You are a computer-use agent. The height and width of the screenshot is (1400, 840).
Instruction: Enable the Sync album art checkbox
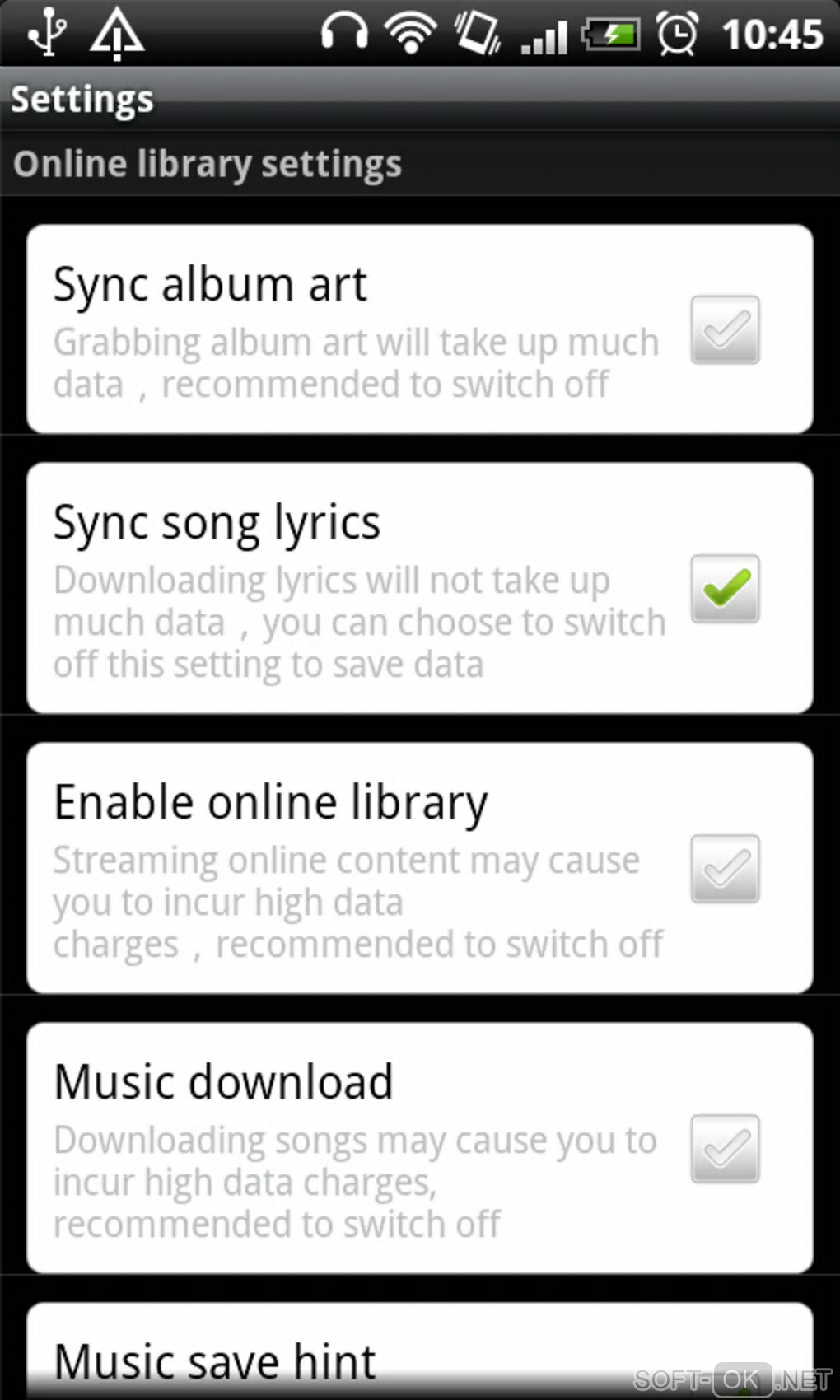tap(725, 329)
